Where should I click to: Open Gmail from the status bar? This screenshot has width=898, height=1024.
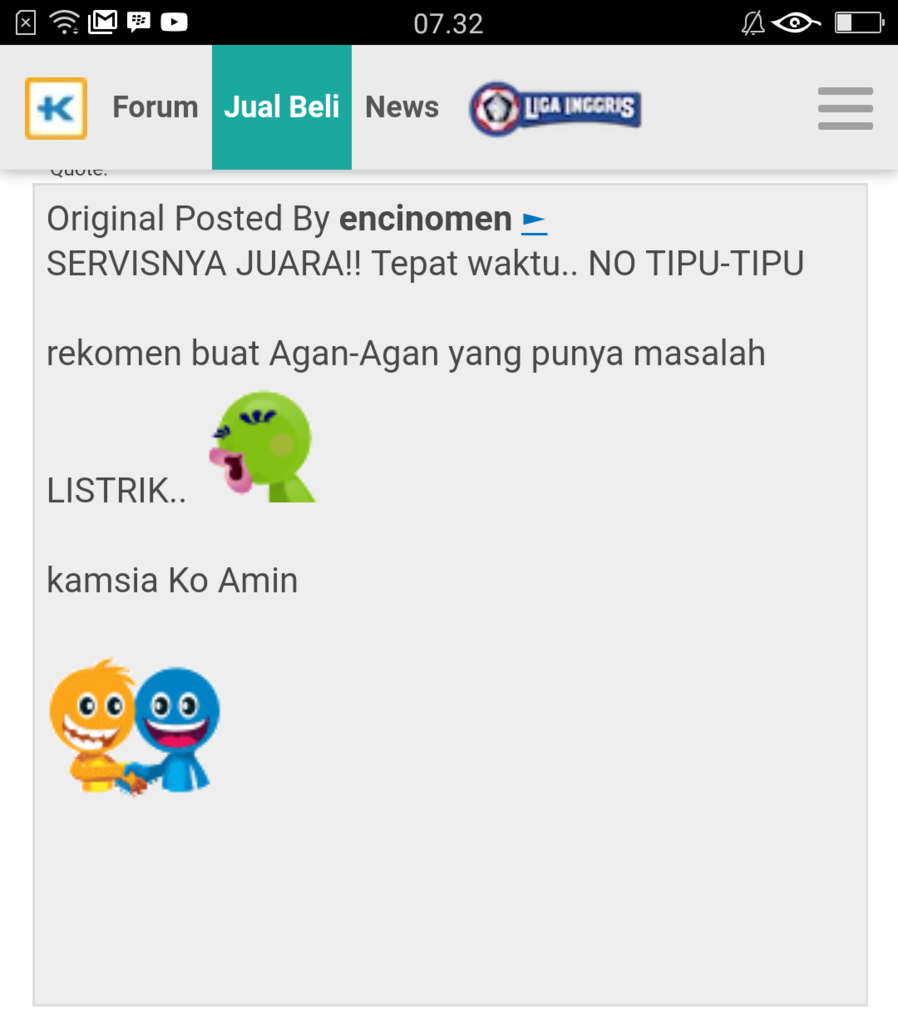click(x=101, y=20)
